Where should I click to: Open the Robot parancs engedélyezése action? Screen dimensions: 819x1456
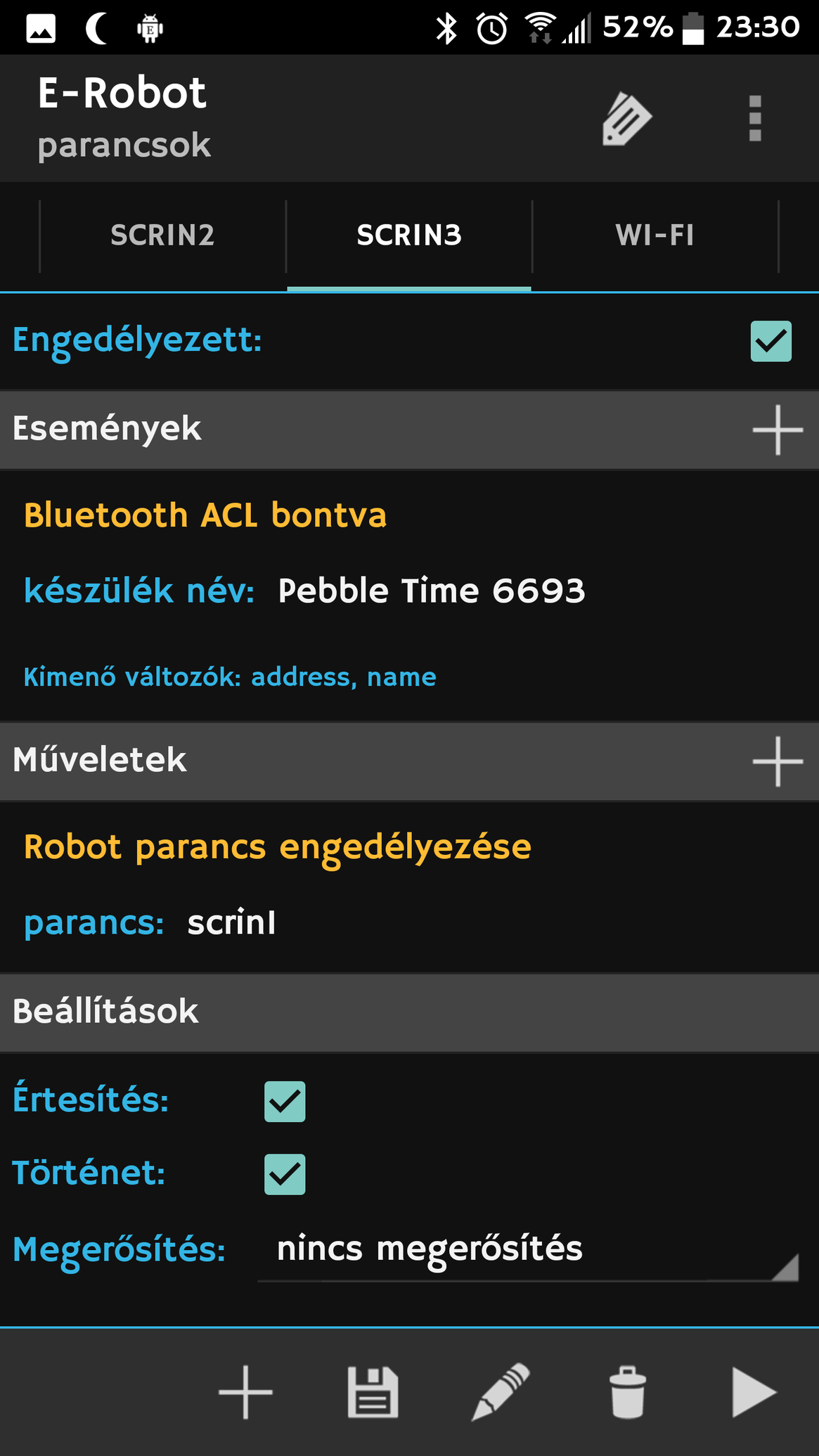pyautogui.click(x=277, y=847)
